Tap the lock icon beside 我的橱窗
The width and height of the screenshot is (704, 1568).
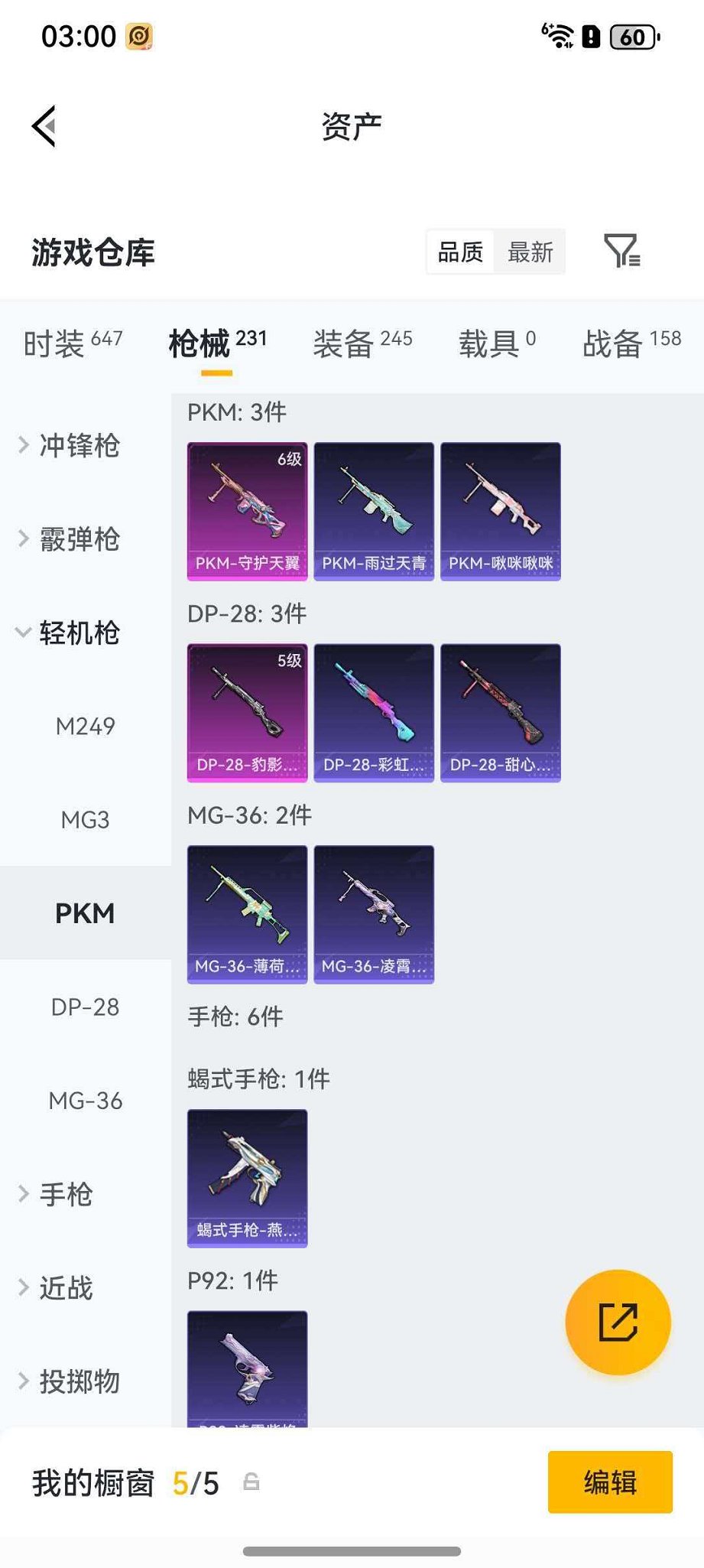tap(252, 1482)
